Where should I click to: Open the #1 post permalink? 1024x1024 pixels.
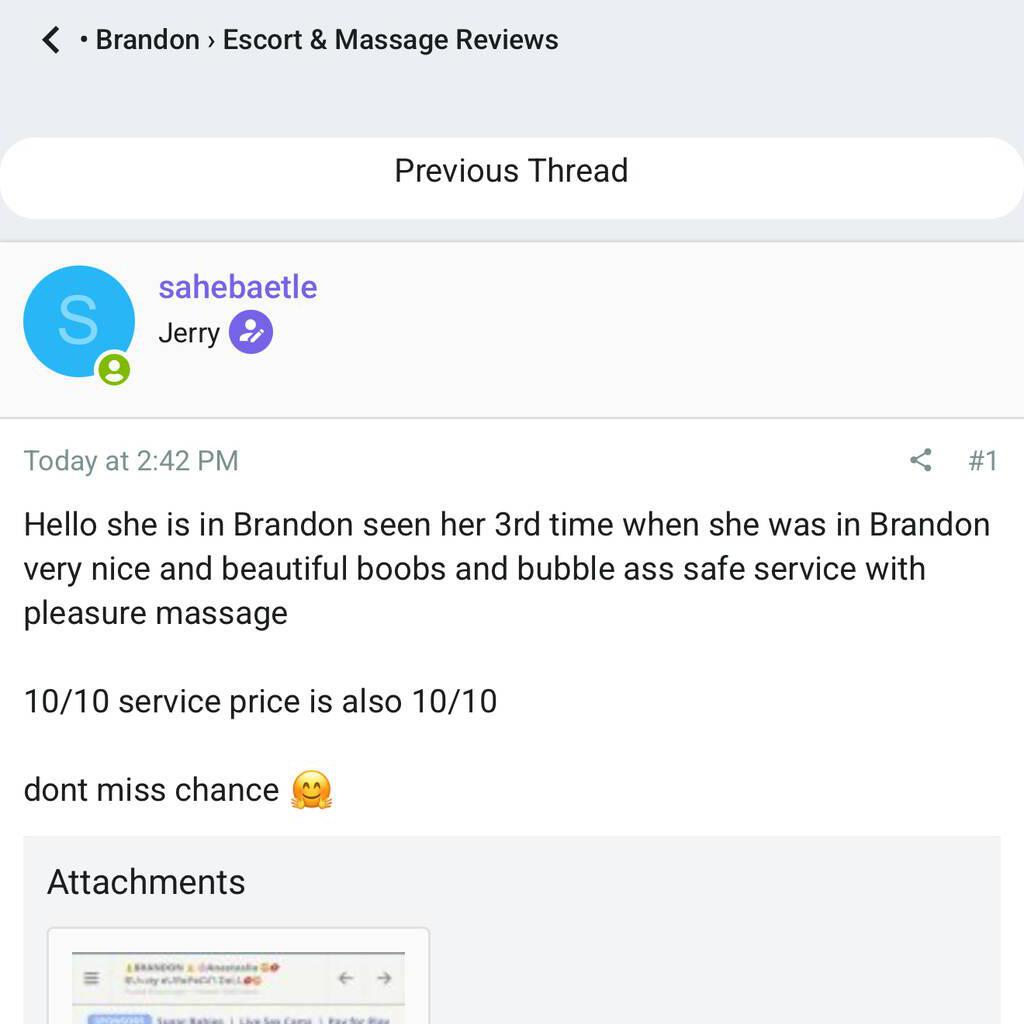[x=982, y=460]
